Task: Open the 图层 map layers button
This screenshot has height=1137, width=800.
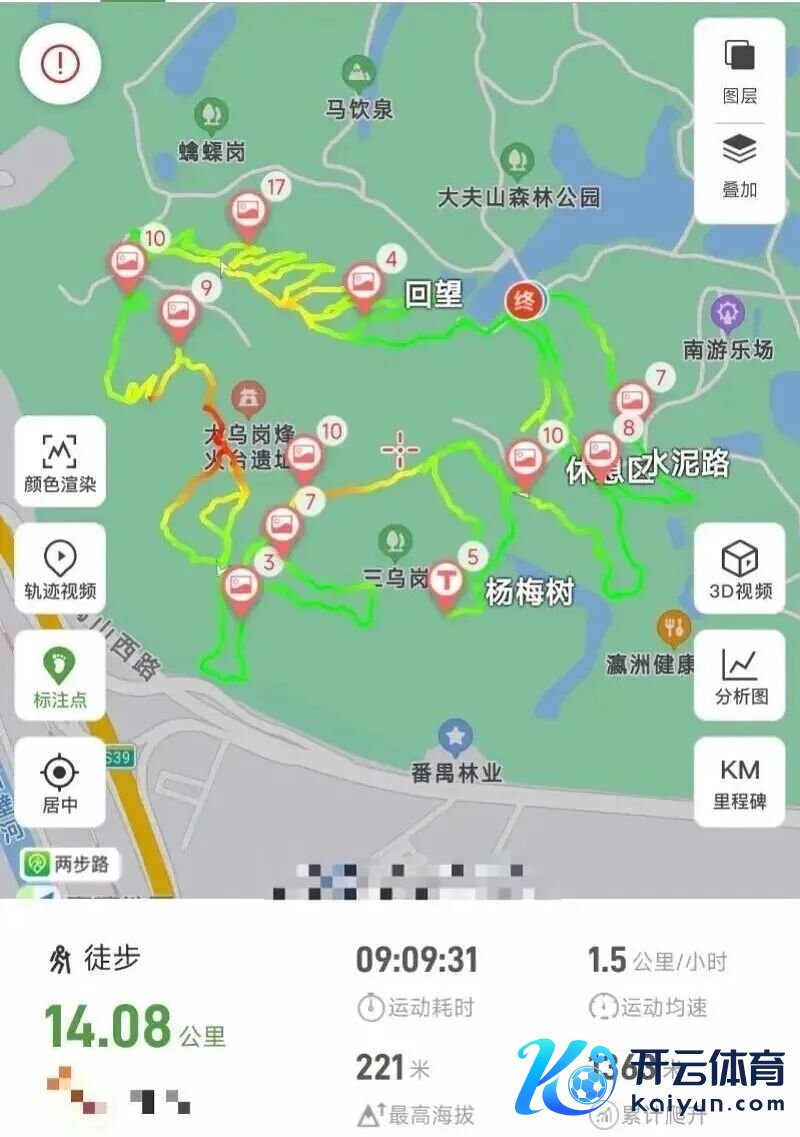Action: 740,71
